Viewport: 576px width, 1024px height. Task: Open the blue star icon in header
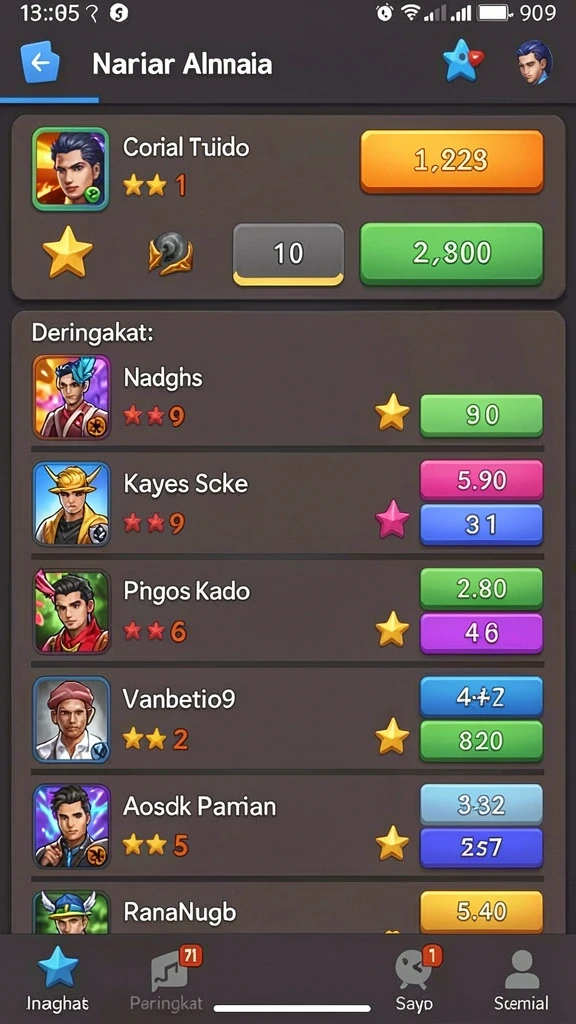tap(462, 61)
